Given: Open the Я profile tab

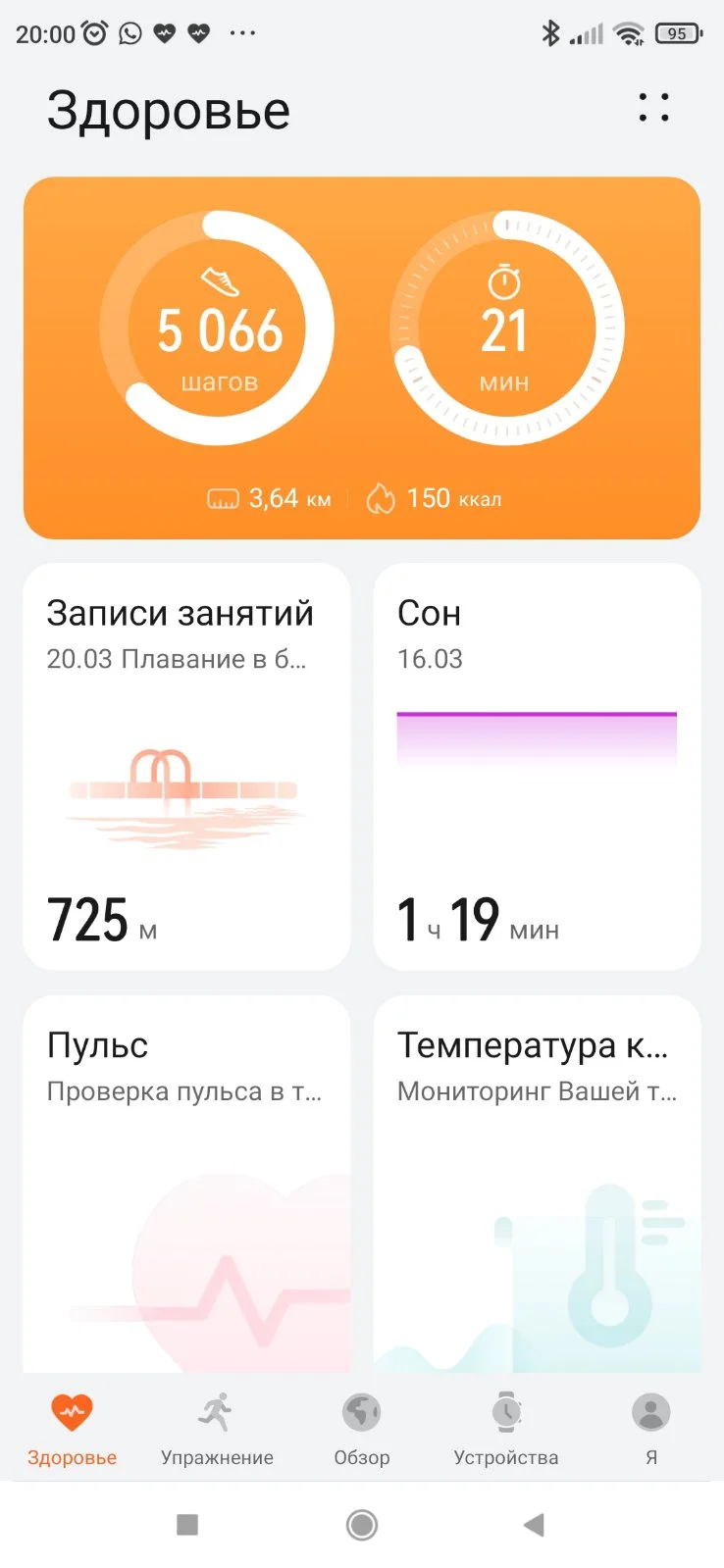Looking at the screenshot, I should tap(650, 1428).
